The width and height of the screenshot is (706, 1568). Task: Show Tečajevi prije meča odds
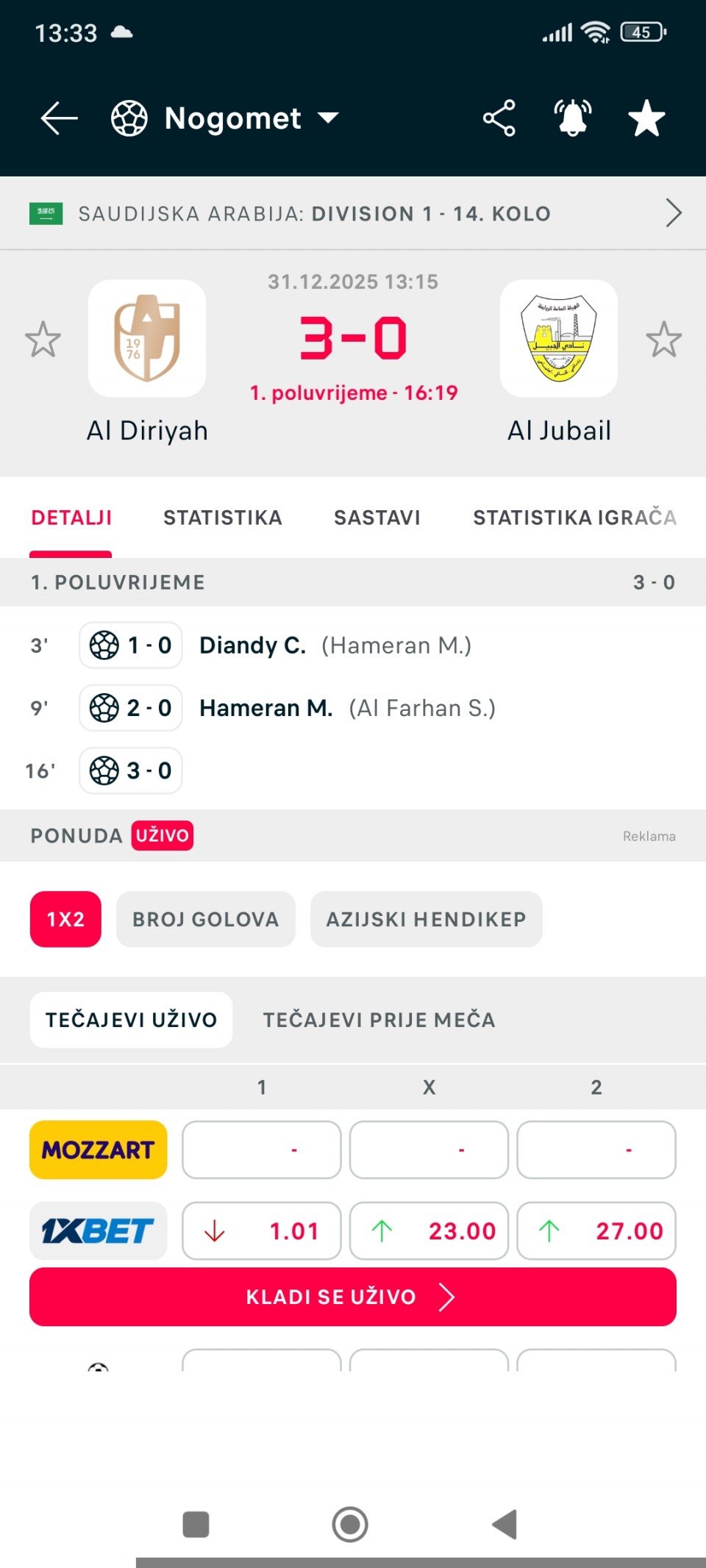pos(379,1020)
